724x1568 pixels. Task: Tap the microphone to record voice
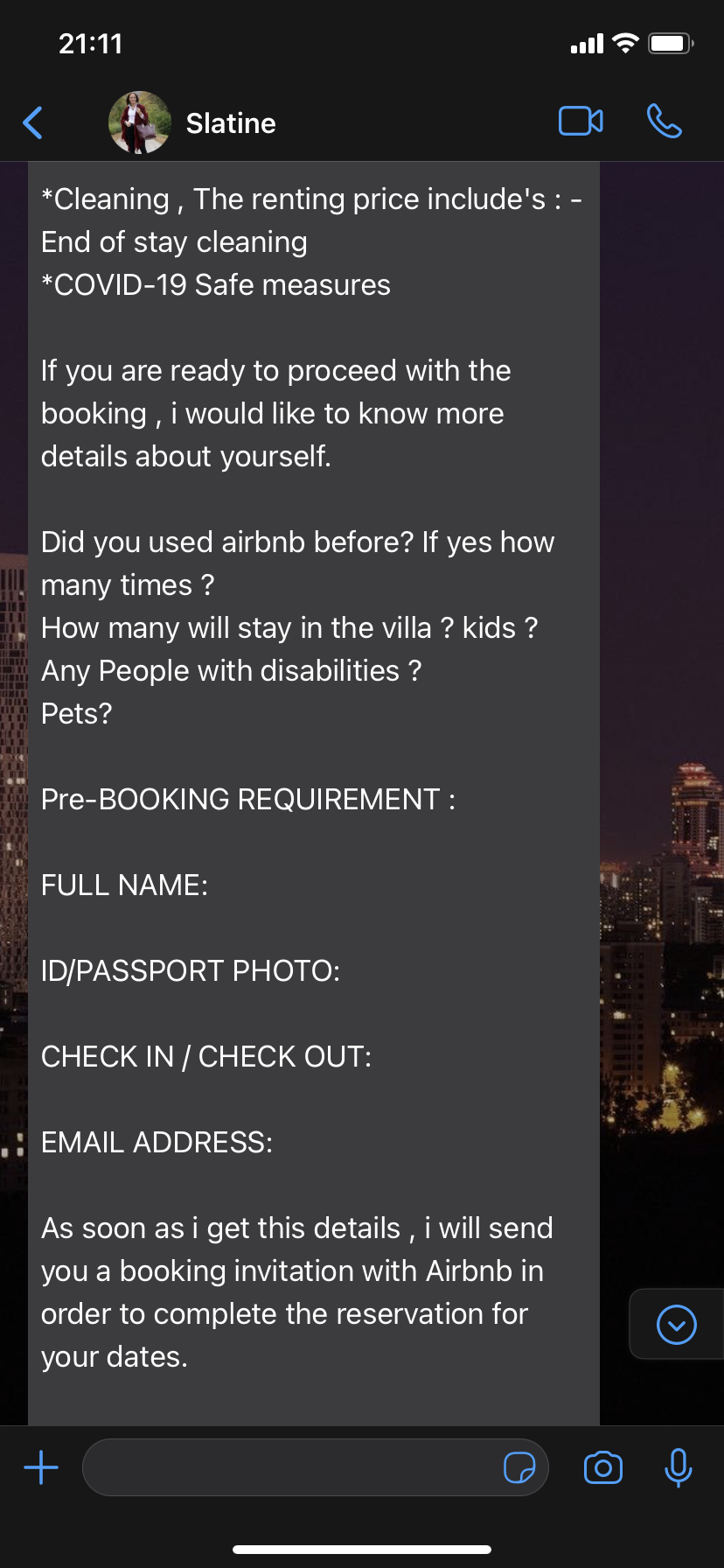point(678,1467)
